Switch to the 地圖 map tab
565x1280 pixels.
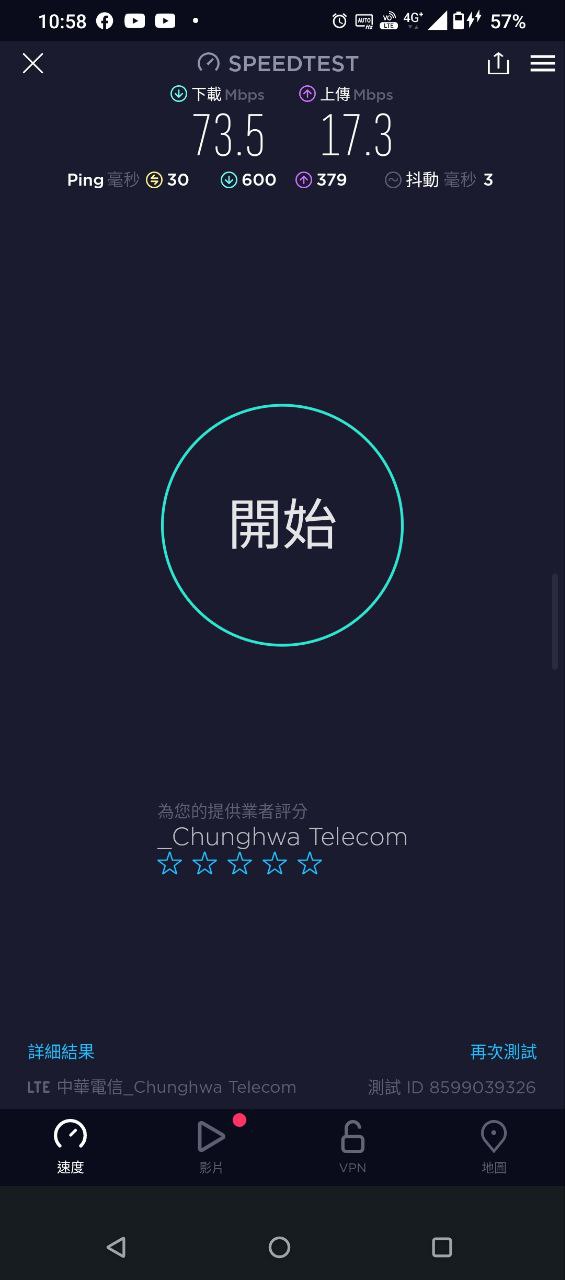[x=494, y=1147]
